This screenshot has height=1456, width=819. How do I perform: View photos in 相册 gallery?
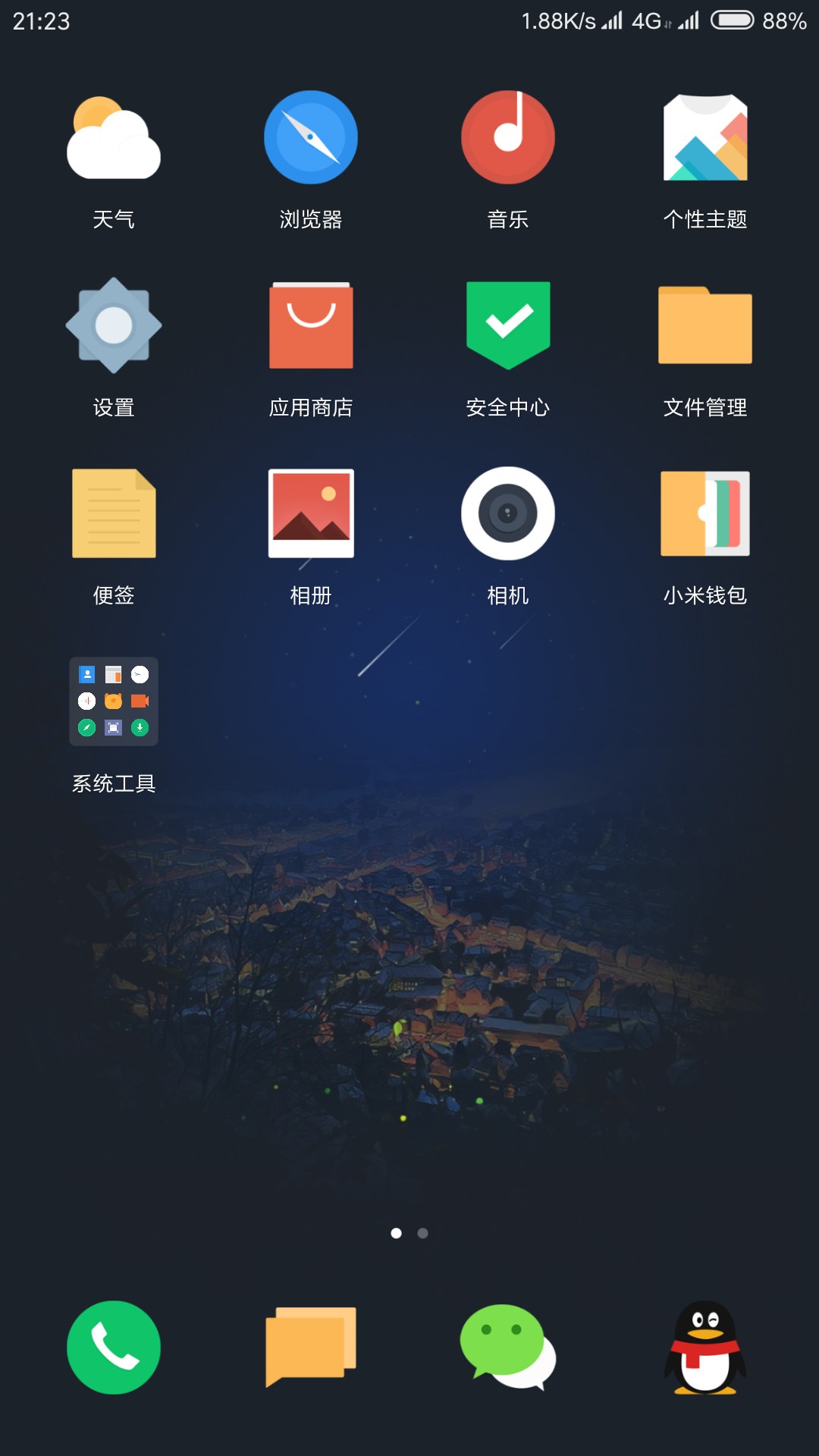[x=311, y=513]
